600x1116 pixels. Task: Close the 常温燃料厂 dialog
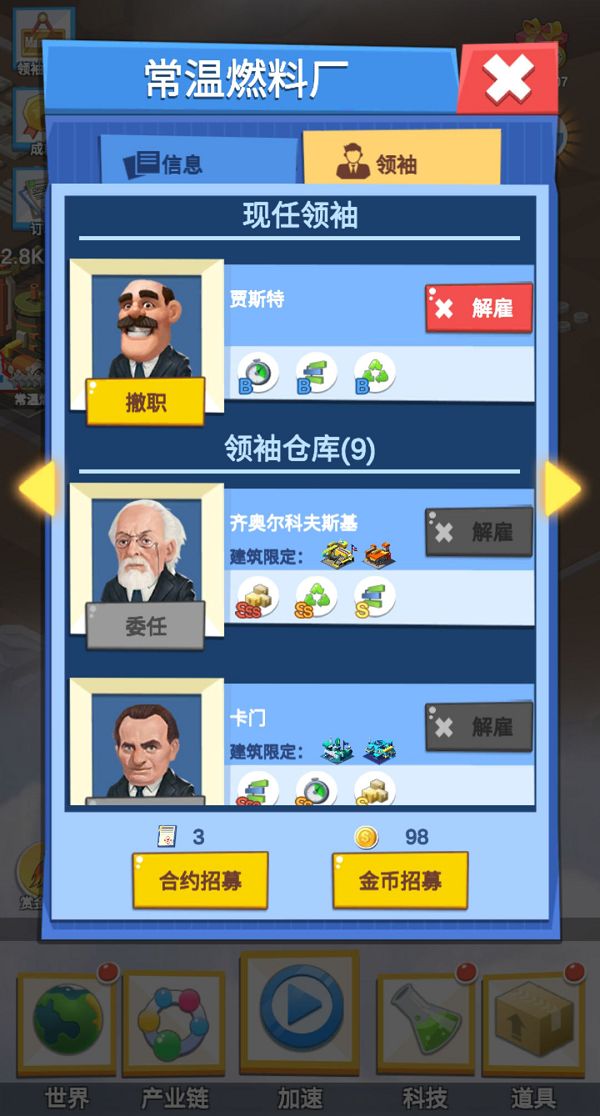[507, 79]
